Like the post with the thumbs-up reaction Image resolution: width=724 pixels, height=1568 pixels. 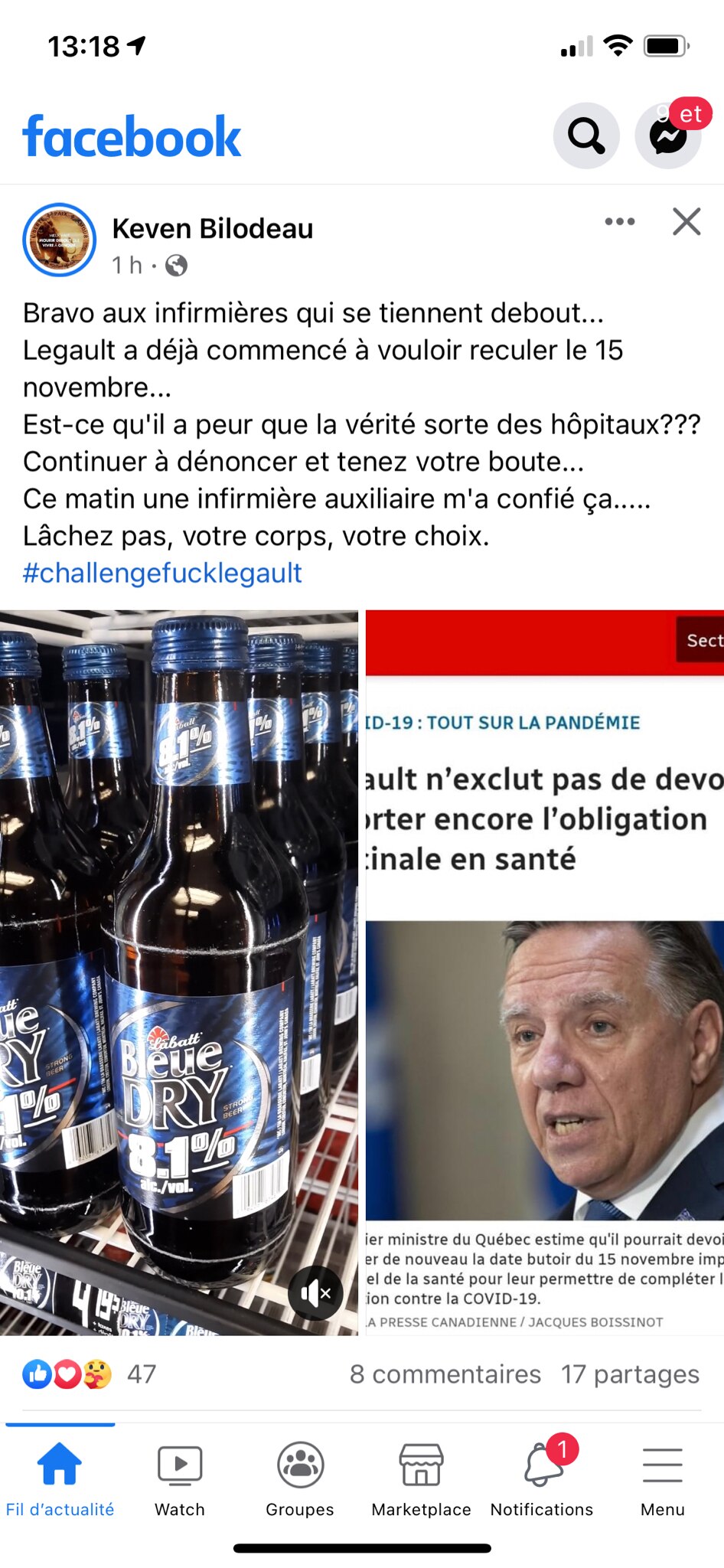(37, 1374)
